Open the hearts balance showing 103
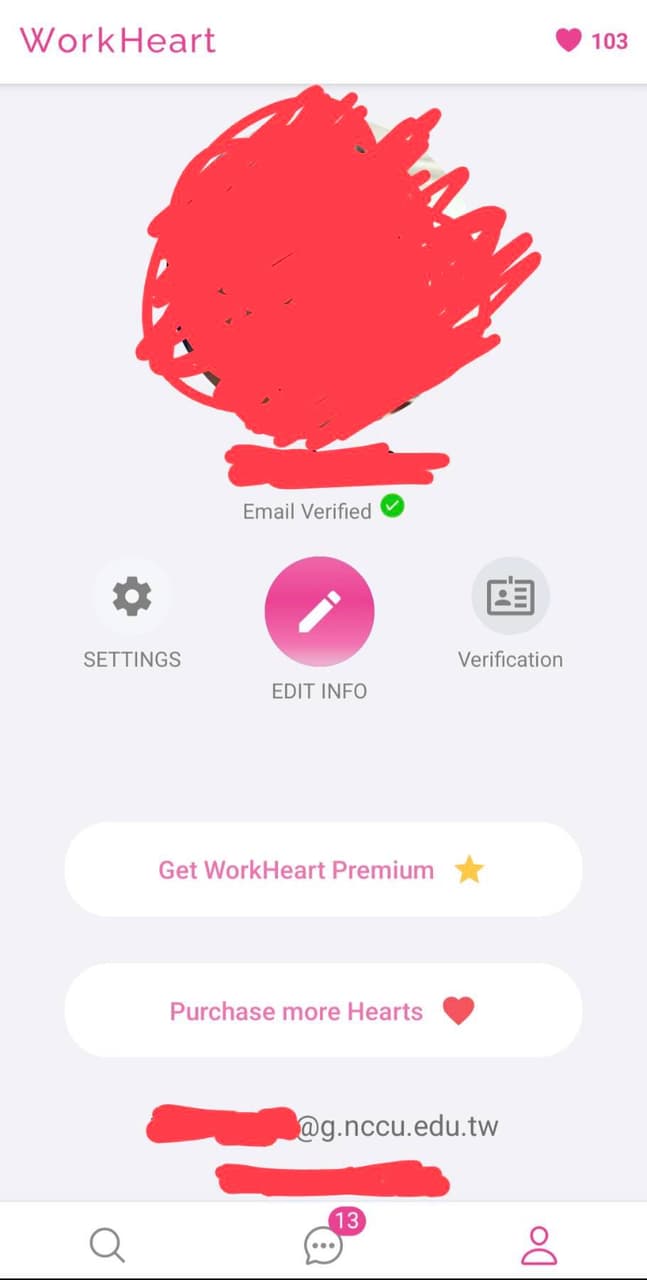 592,41
